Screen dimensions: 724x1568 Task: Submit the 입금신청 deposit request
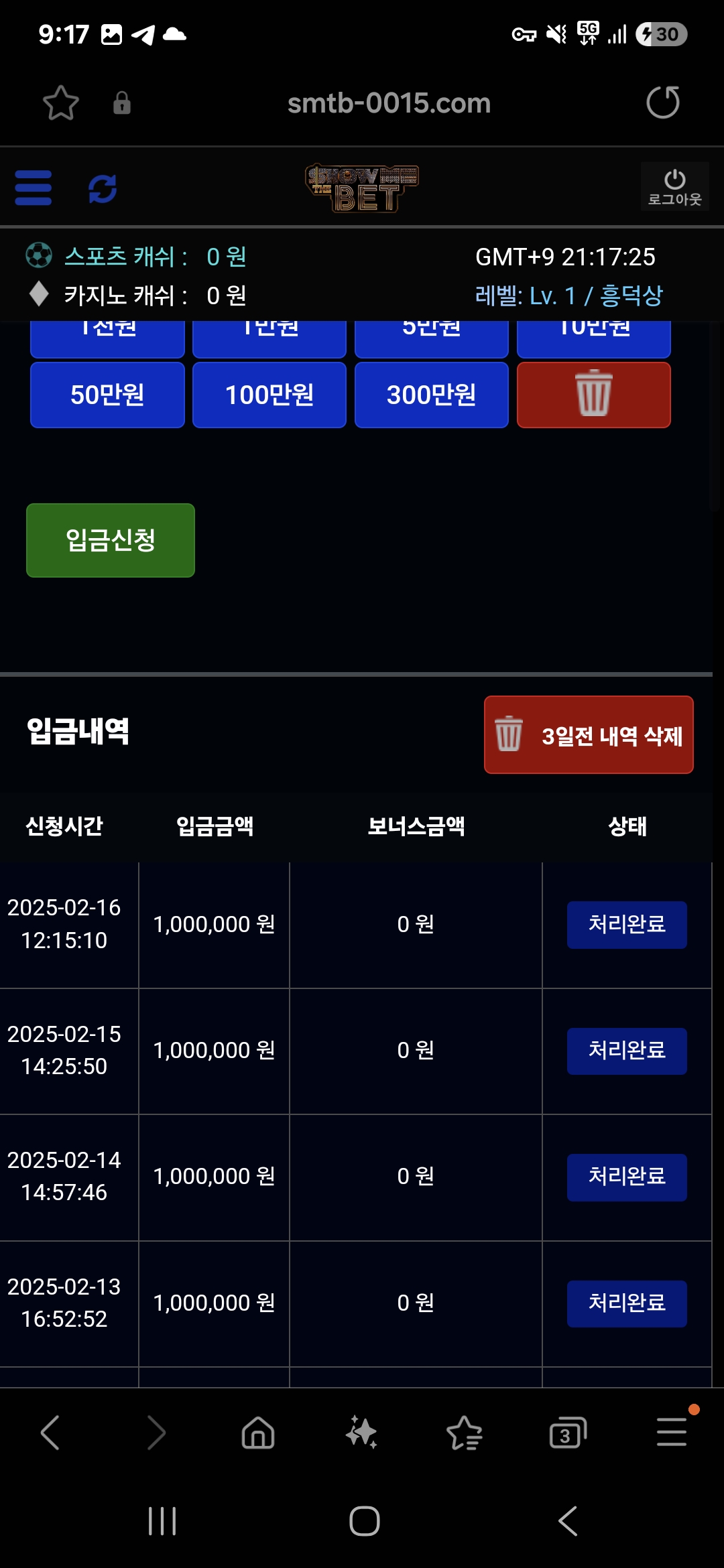(x=111, y=540)
